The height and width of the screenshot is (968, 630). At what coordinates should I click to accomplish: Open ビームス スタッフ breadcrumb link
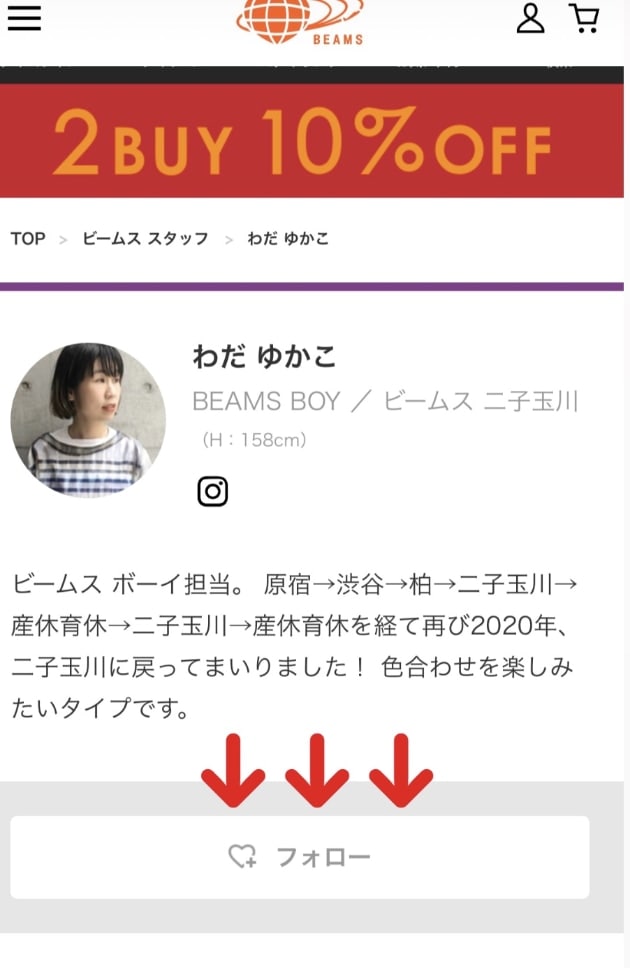click(145, 238)
